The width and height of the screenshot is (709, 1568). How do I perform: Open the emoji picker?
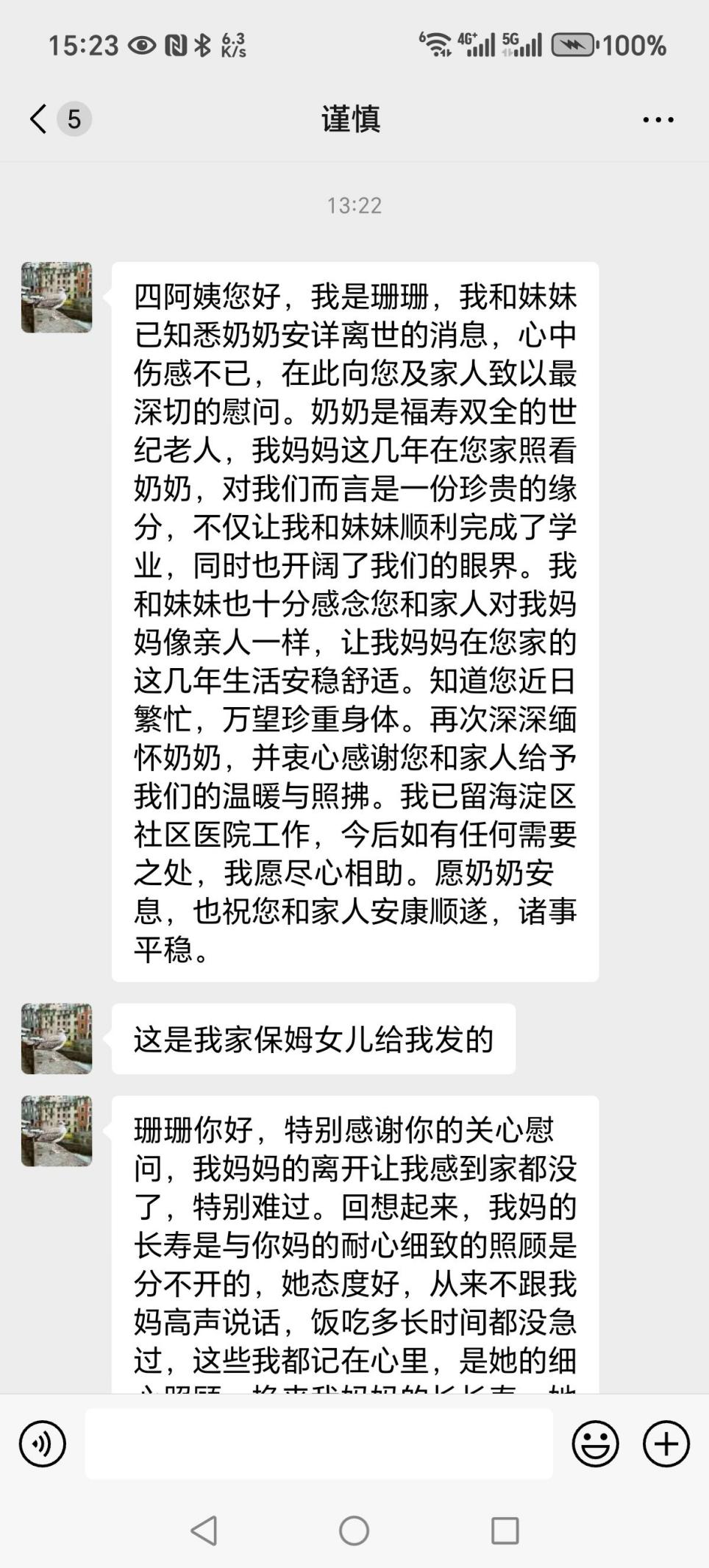[x=595, y=1444]
